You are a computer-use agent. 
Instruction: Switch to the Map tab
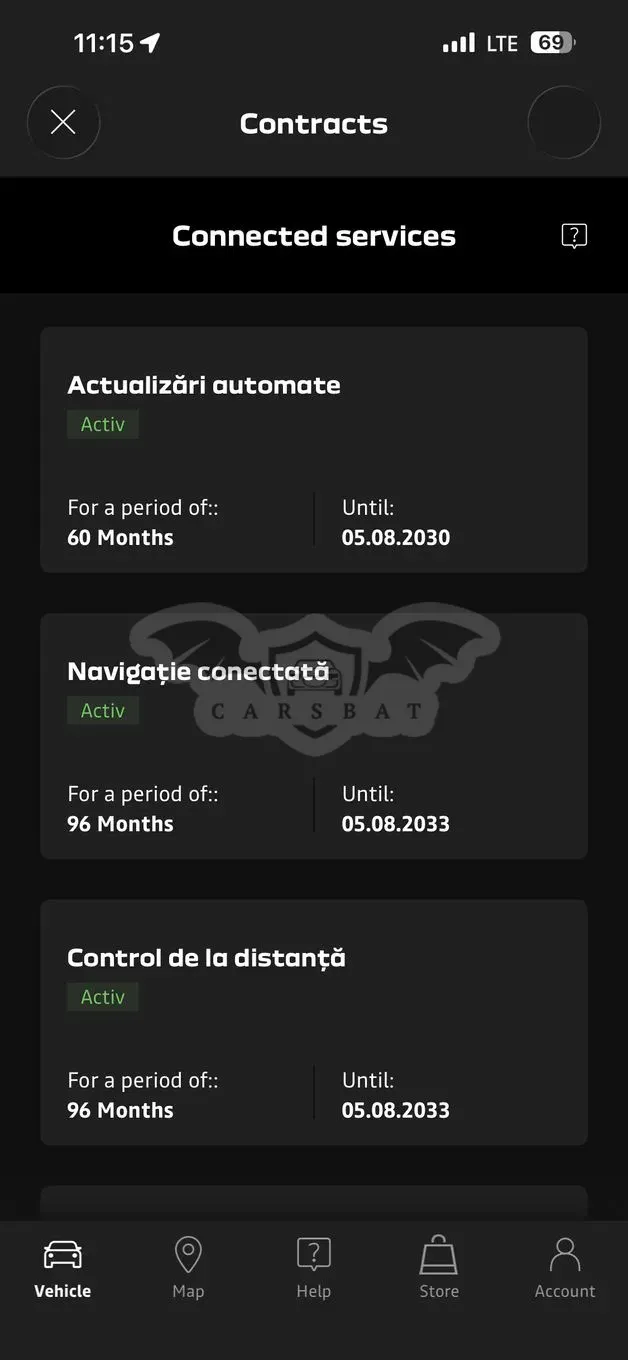pyautogui.click(x=188, y=1268)
